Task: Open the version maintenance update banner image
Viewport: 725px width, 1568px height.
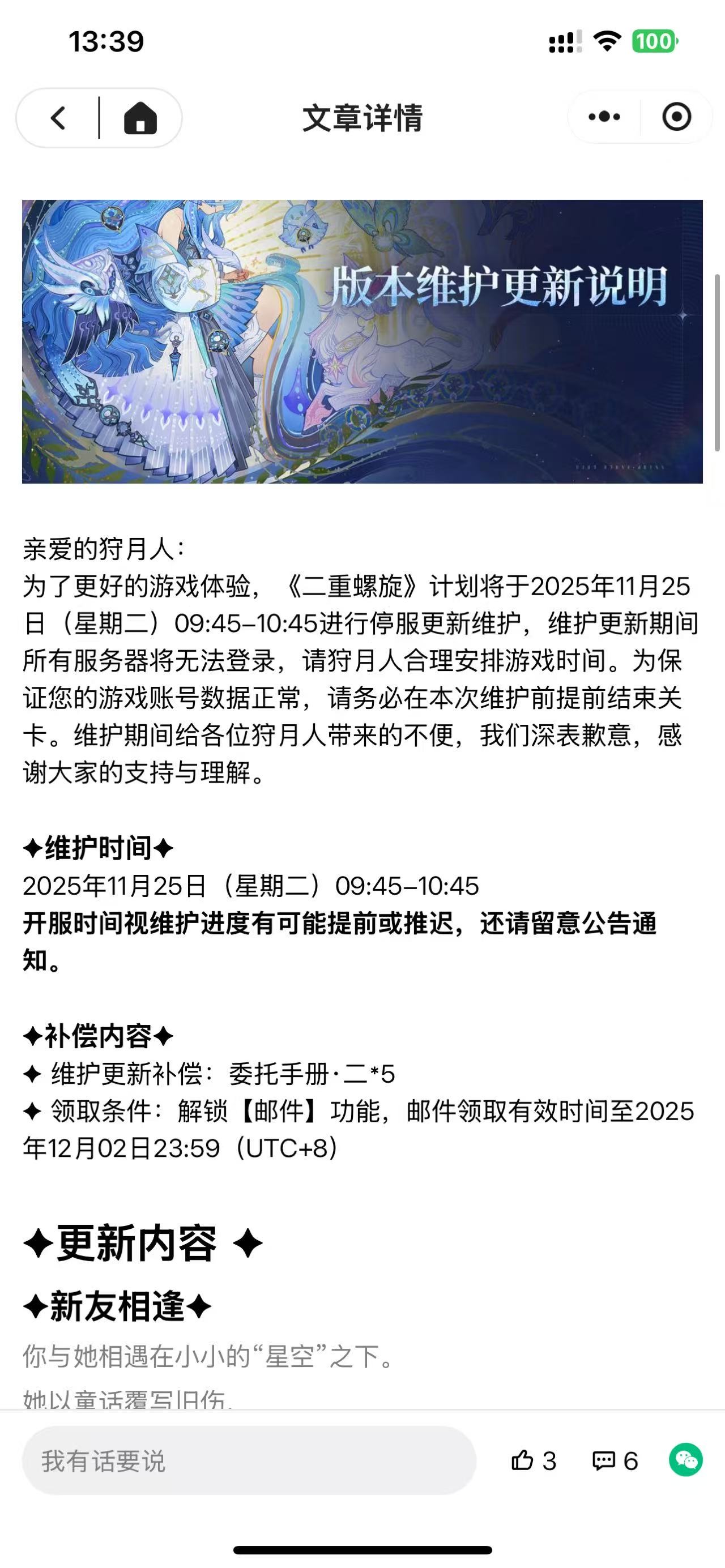Action: (362, 341)
